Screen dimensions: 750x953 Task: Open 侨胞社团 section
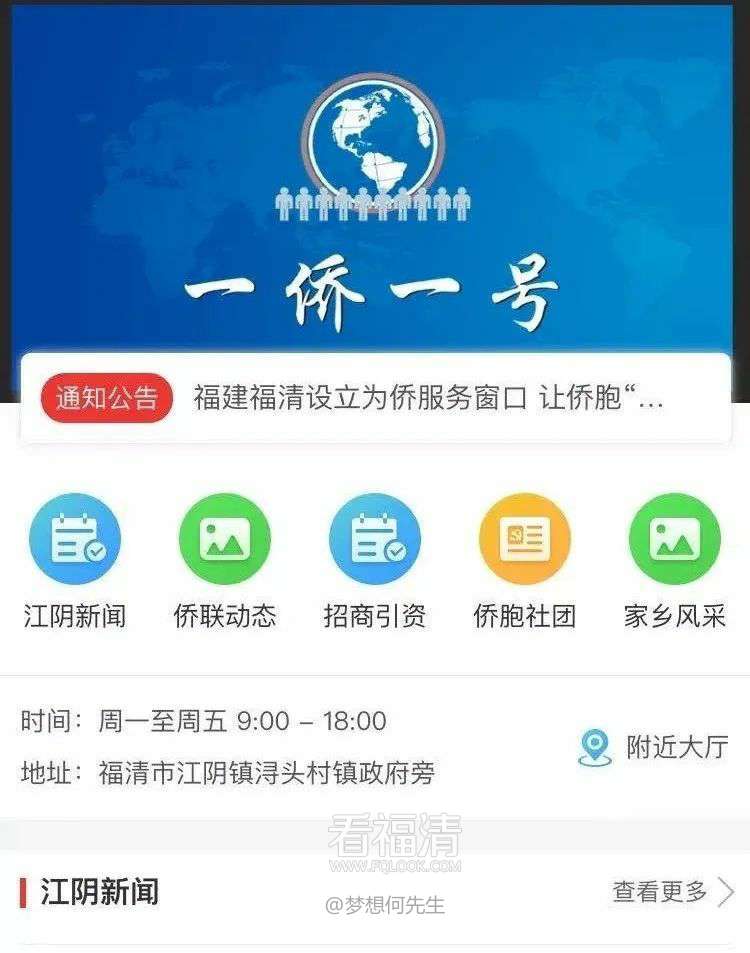525,541
